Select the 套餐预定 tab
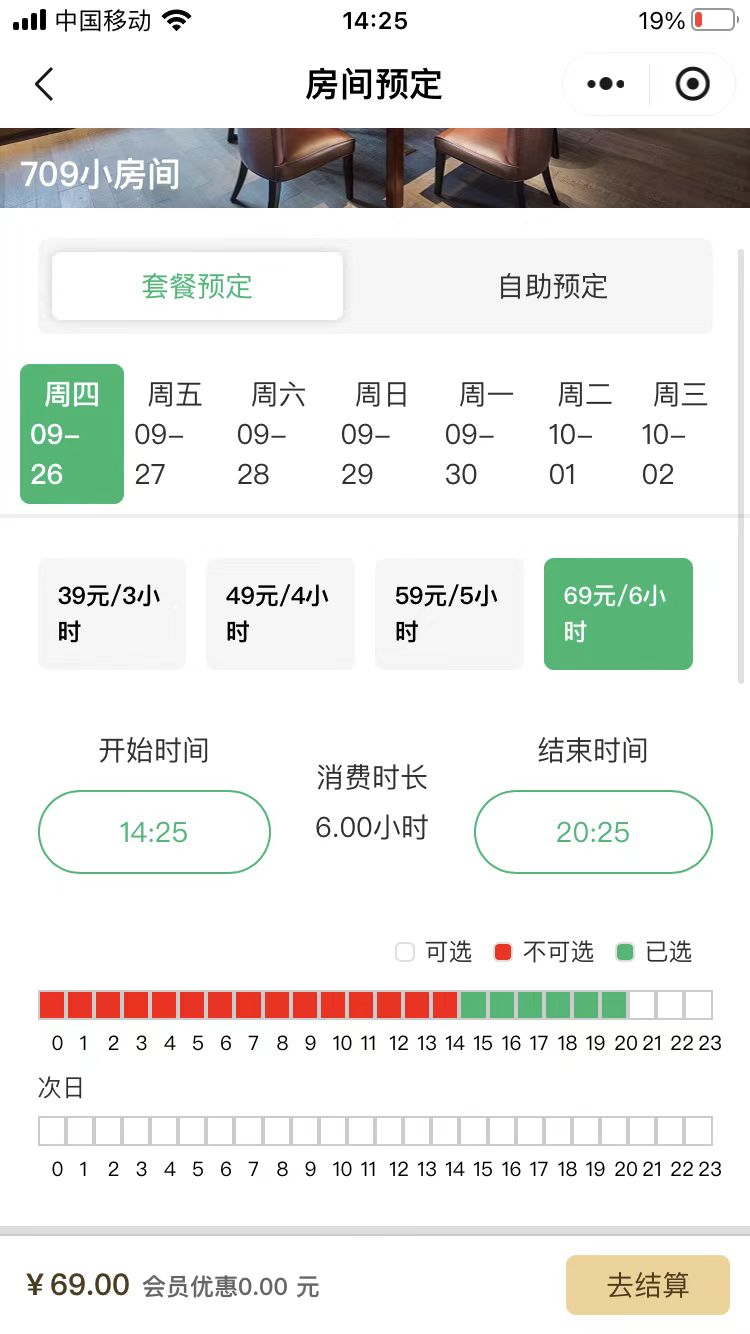The image size is (750, 1334). click(197, 286)
